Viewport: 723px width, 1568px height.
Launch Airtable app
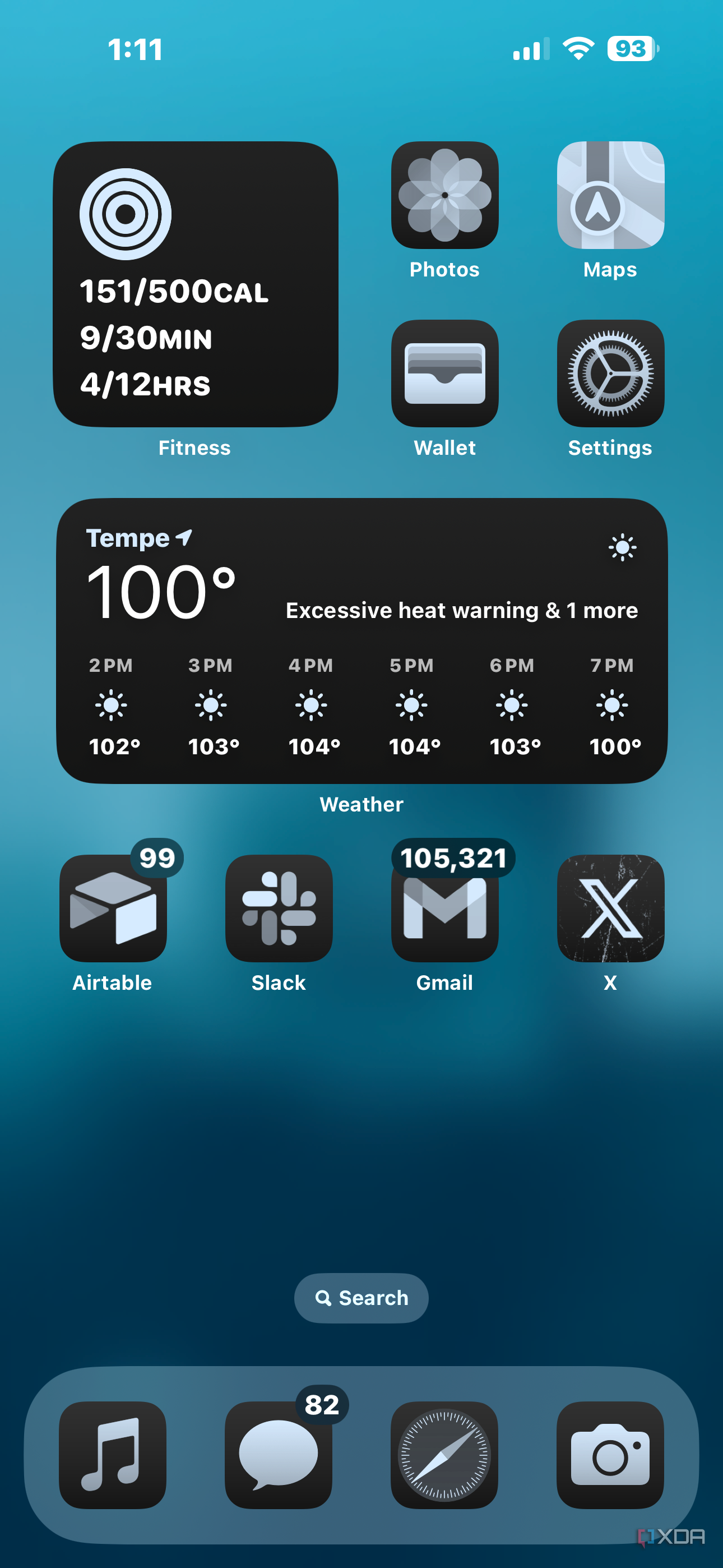coord(113,908)
